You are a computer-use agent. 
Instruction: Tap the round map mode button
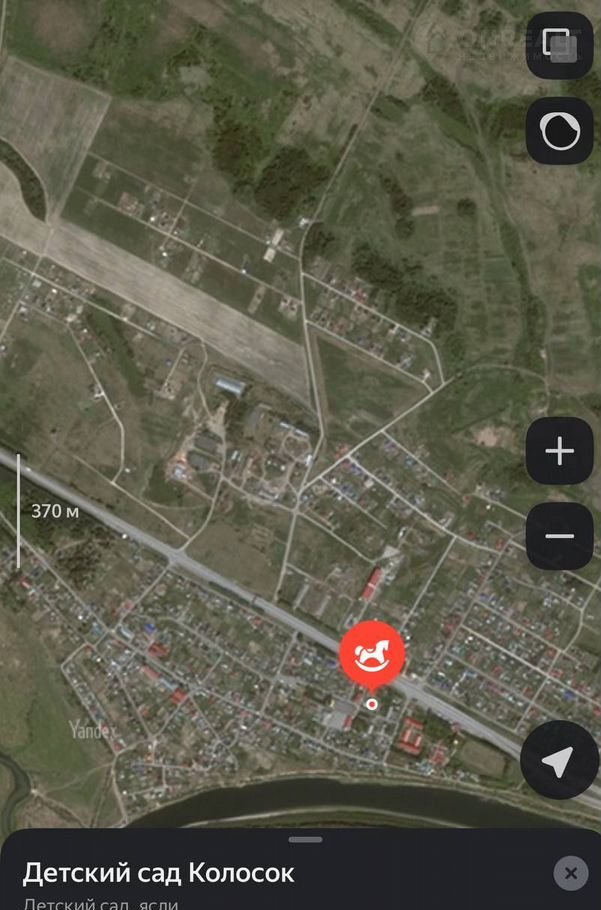pos(559,131)
